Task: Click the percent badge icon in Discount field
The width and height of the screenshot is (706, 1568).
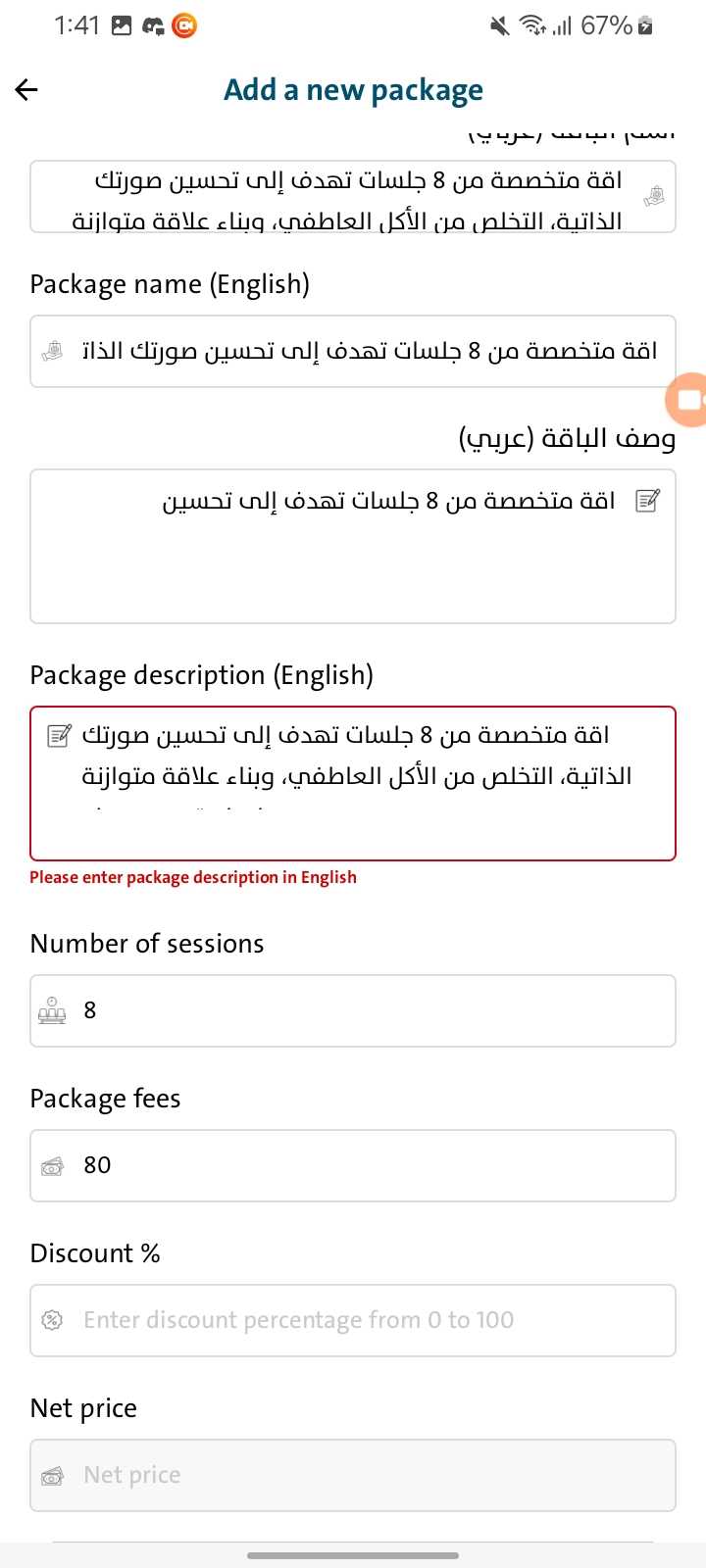Action: tap(52, 1320)
